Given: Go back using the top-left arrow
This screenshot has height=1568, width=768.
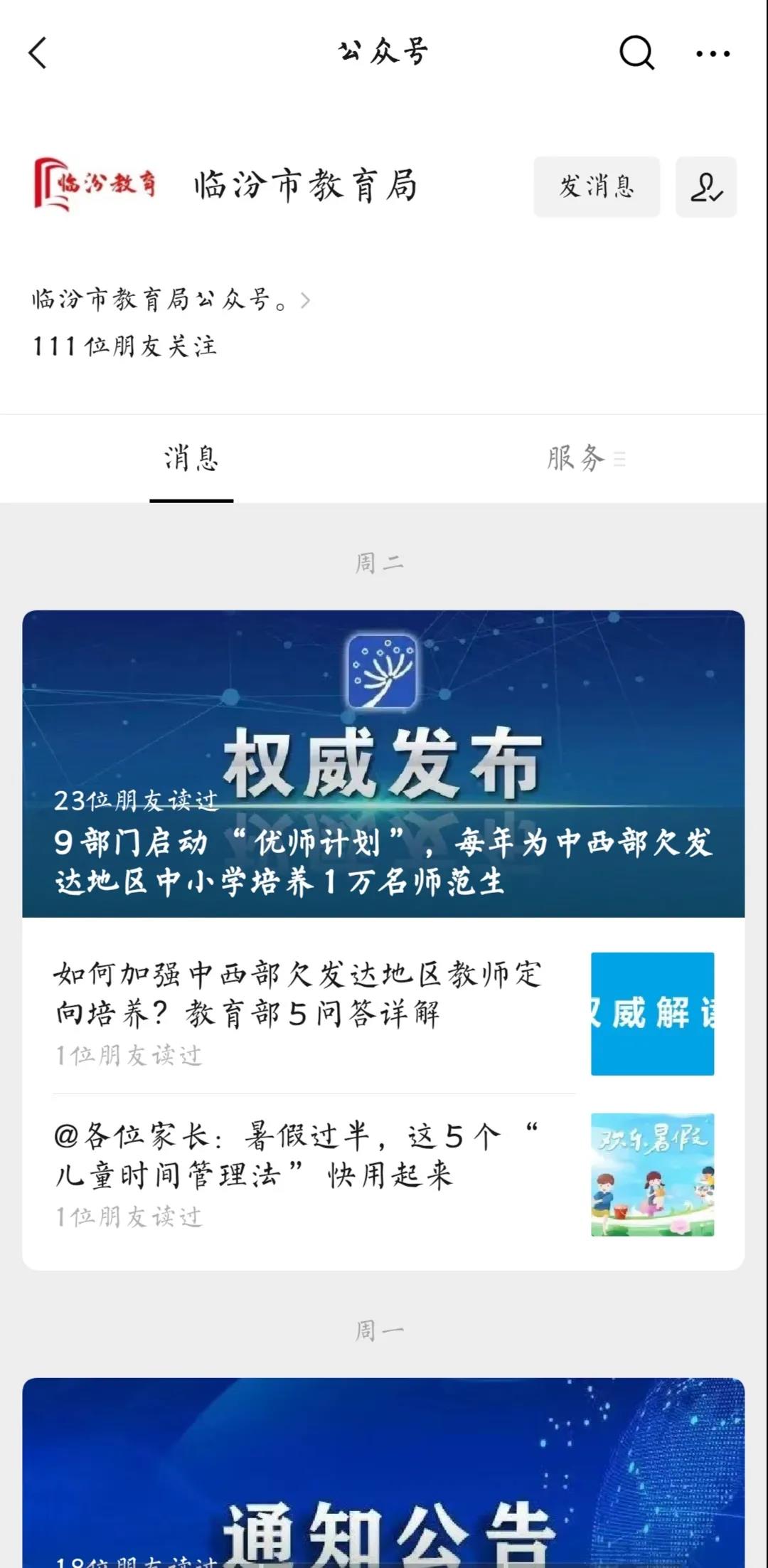Looking at the screenshot, I should point(38,53).
